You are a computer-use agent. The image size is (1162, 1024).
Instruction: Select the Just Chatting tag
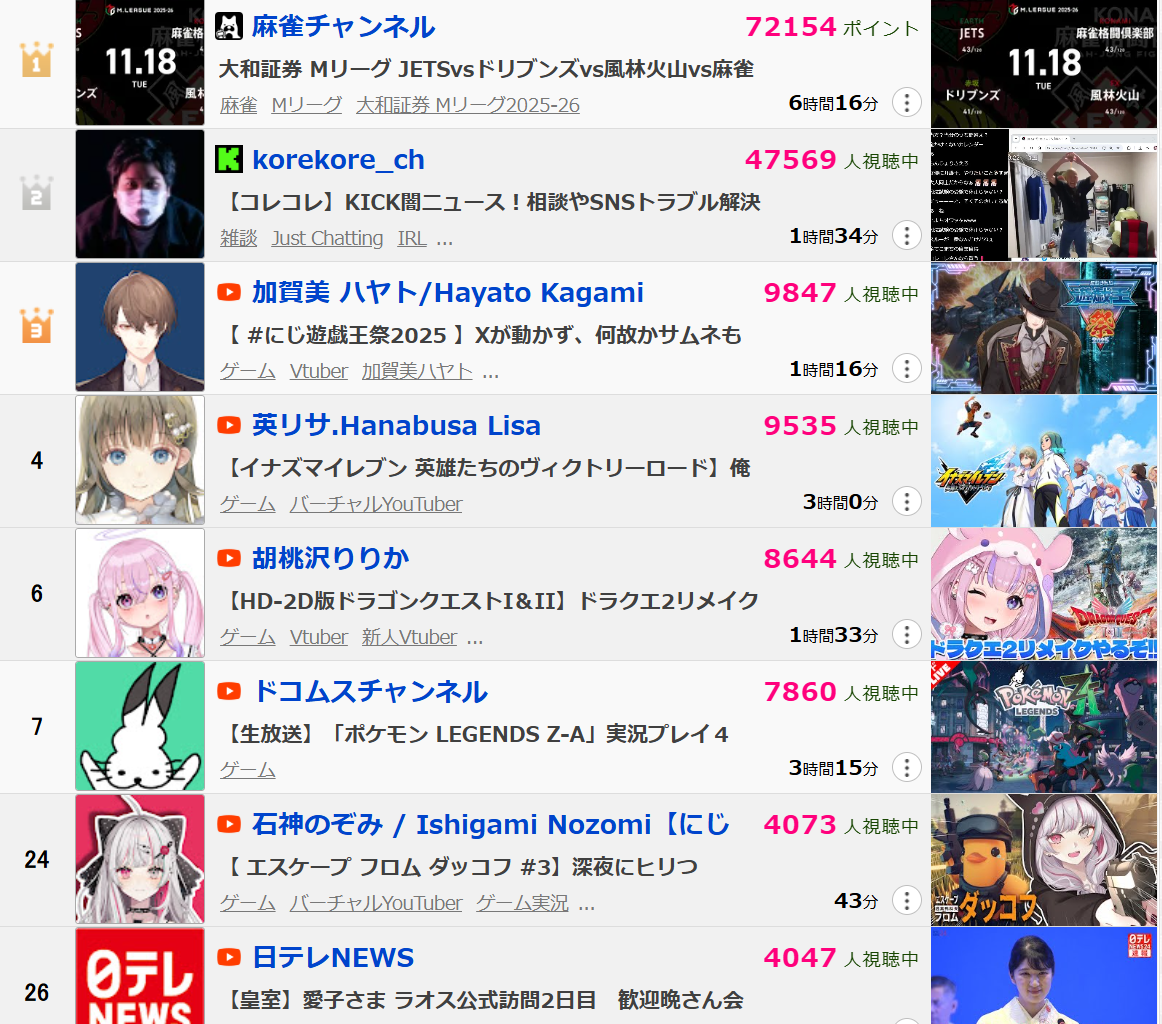(x=327, y=238)
